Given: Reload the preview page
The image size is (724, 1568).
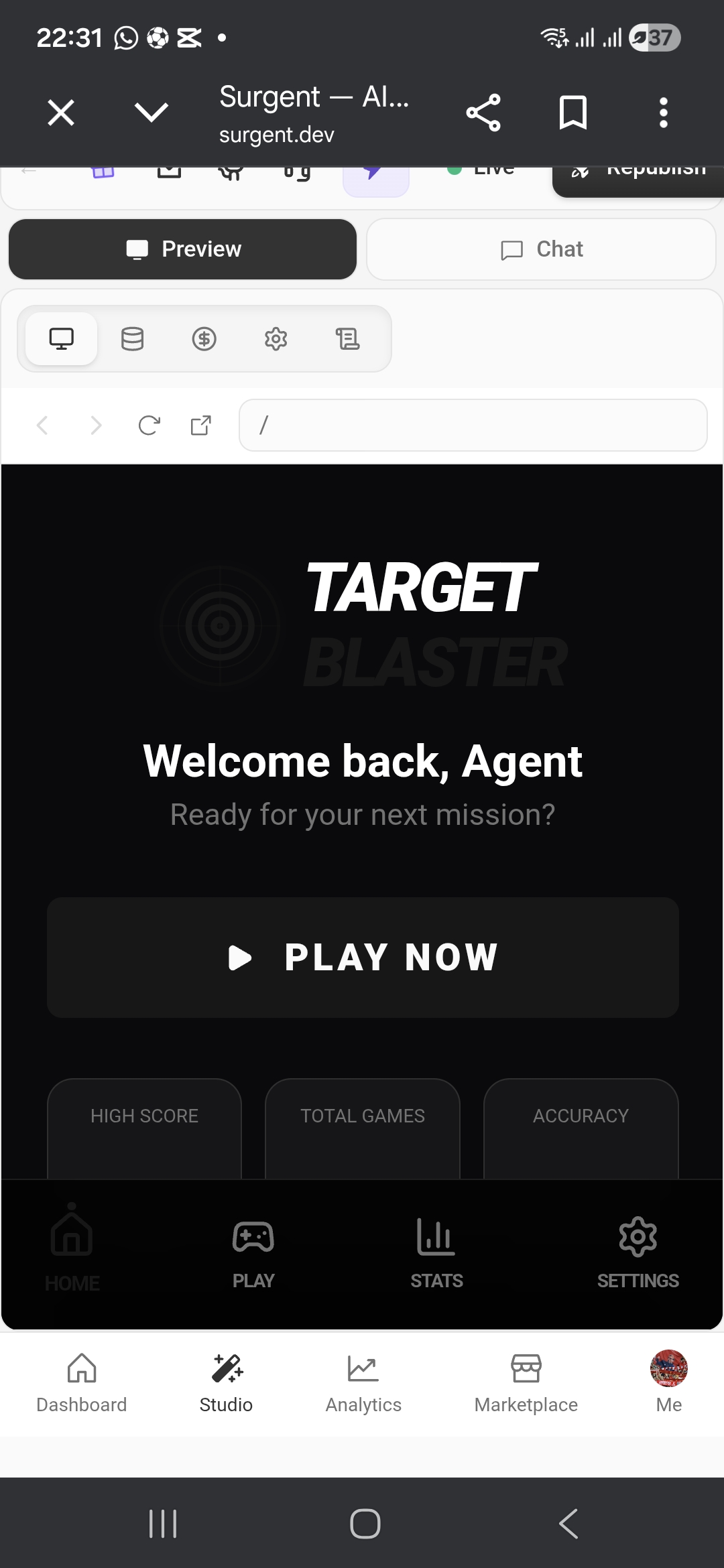Looking at the screenshot, I should 149,425.
